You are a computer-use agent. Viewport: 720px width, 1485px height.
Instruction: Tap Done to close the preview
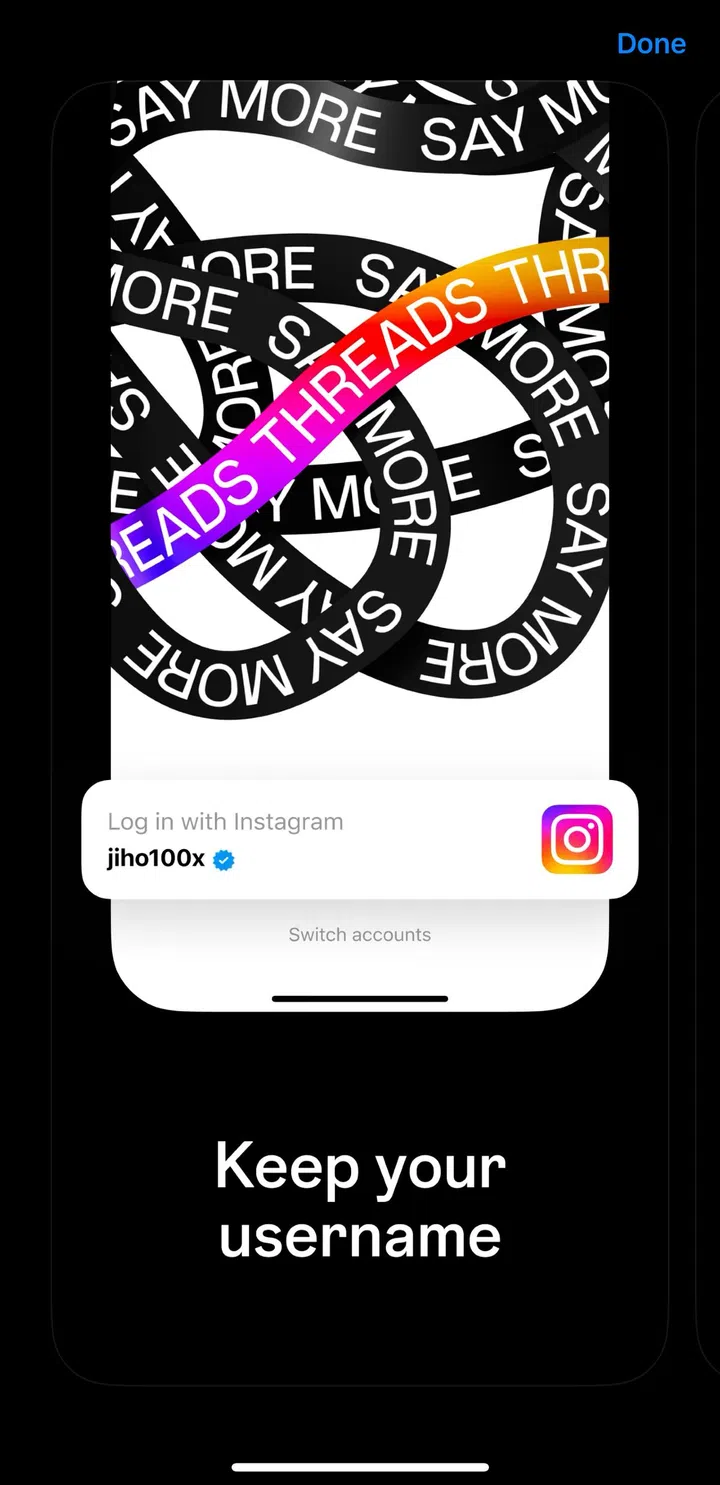coord(651,44)
